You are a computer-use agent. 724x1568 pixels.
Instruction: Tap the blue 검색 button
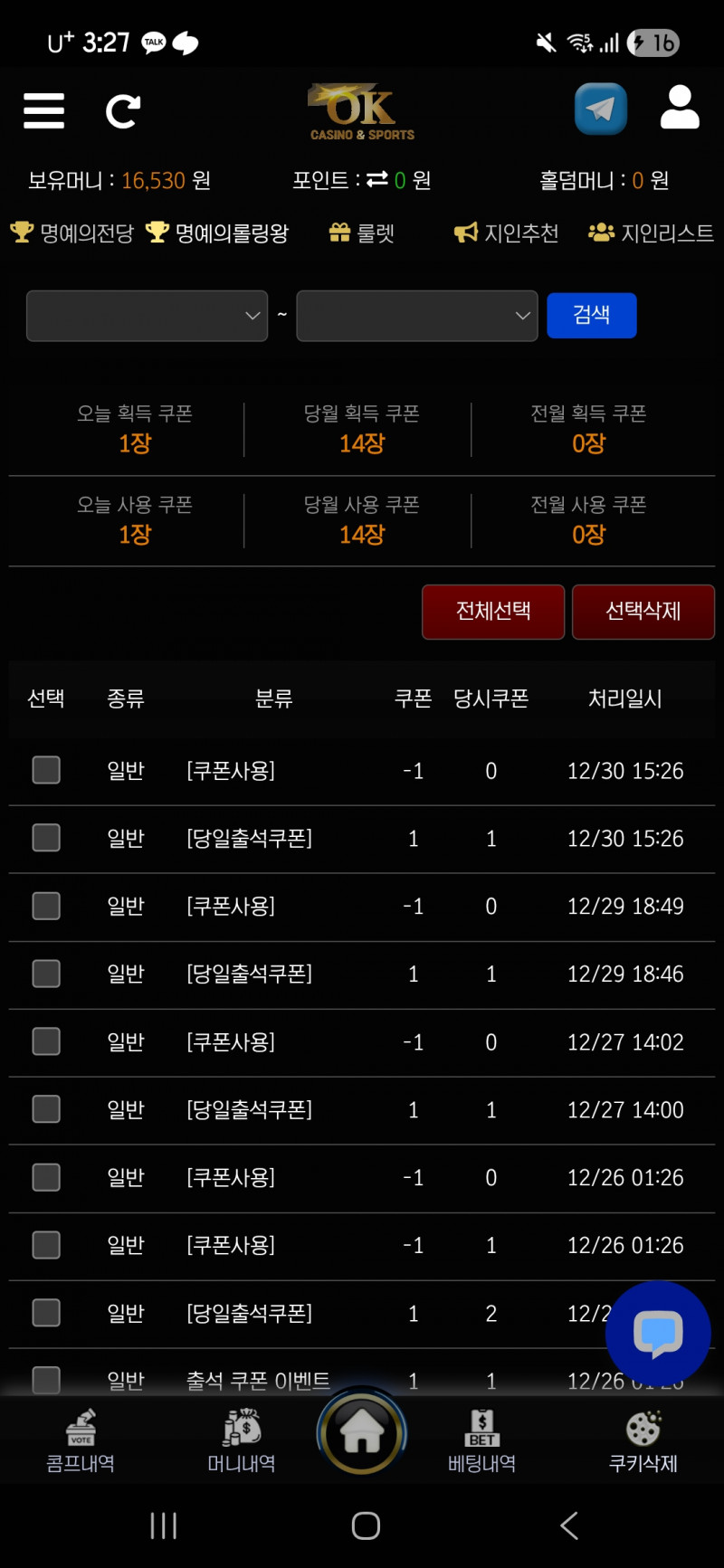pyautogui.click(x=591, y=315)
